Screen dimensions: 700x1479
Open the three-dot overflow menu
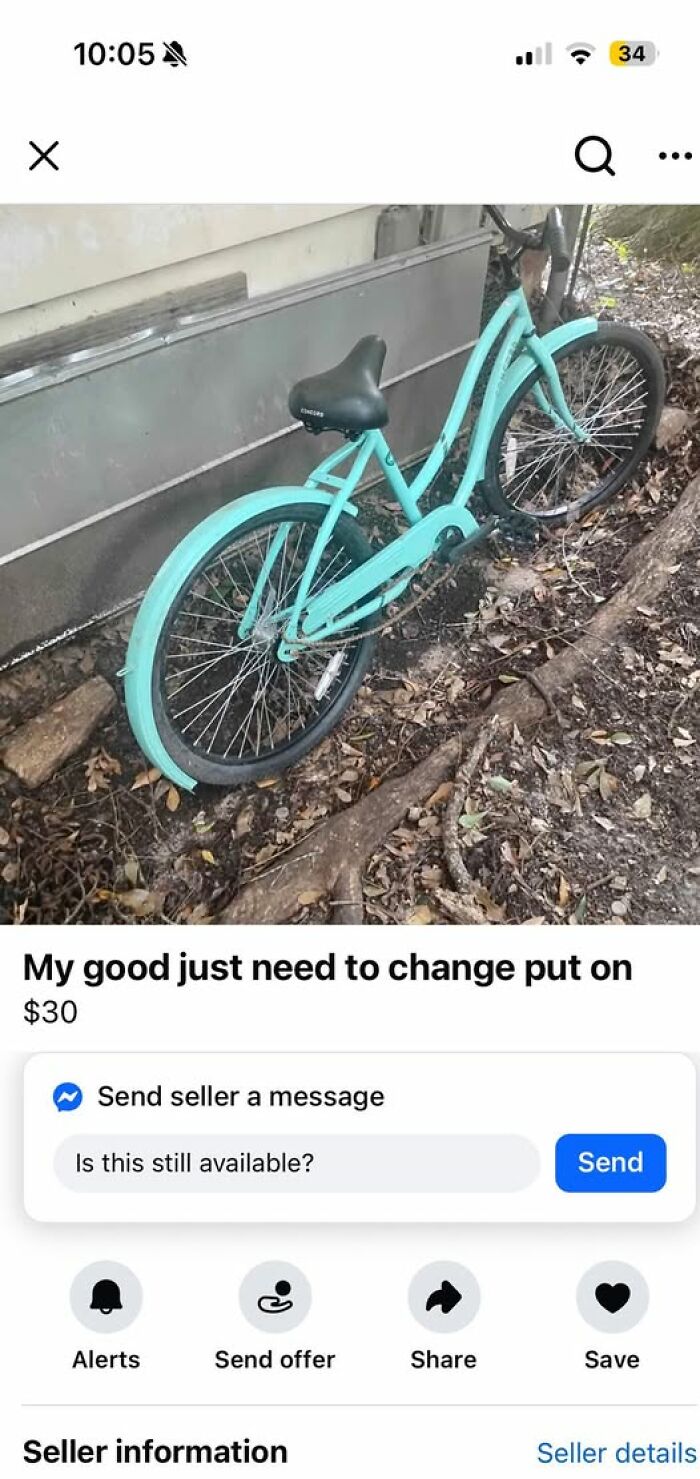675,156
